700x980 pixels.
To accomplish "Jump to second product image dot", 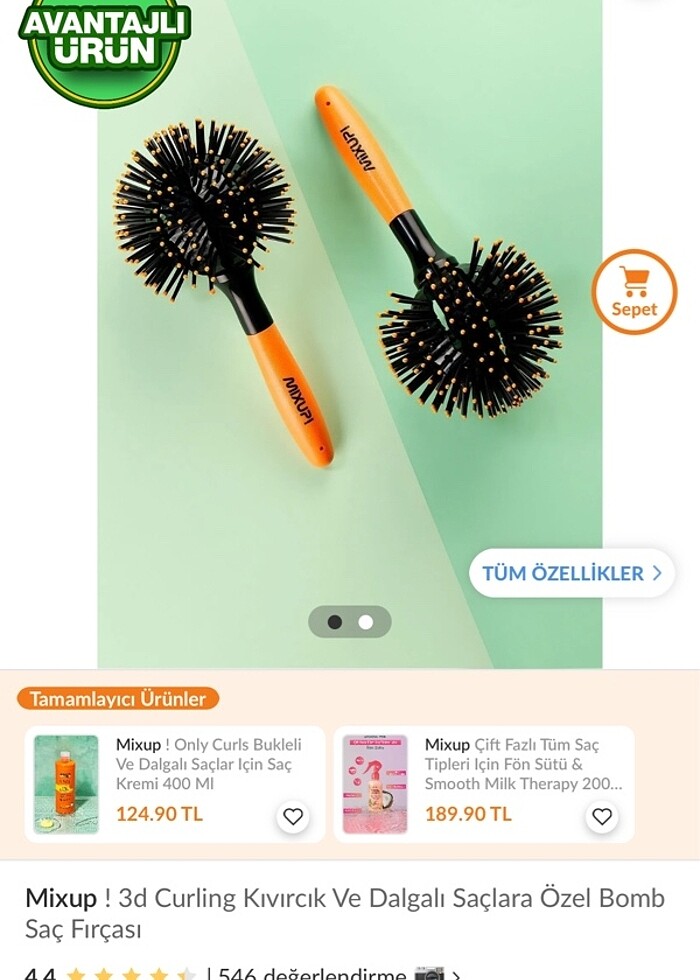I will [x=366, y=622].
